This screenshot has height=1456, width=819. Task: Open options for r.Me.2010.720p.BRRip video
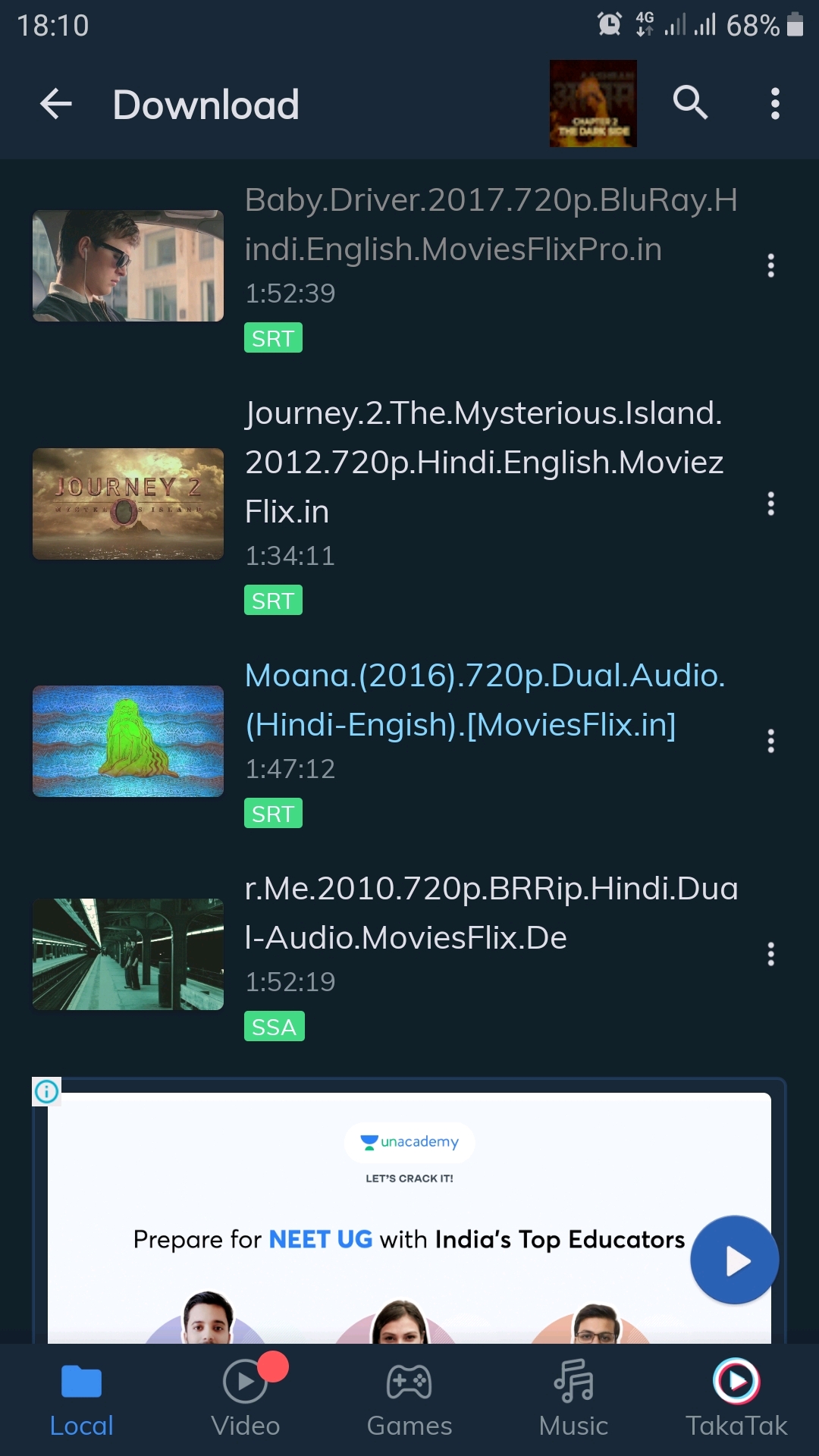[x=770, y=954]
